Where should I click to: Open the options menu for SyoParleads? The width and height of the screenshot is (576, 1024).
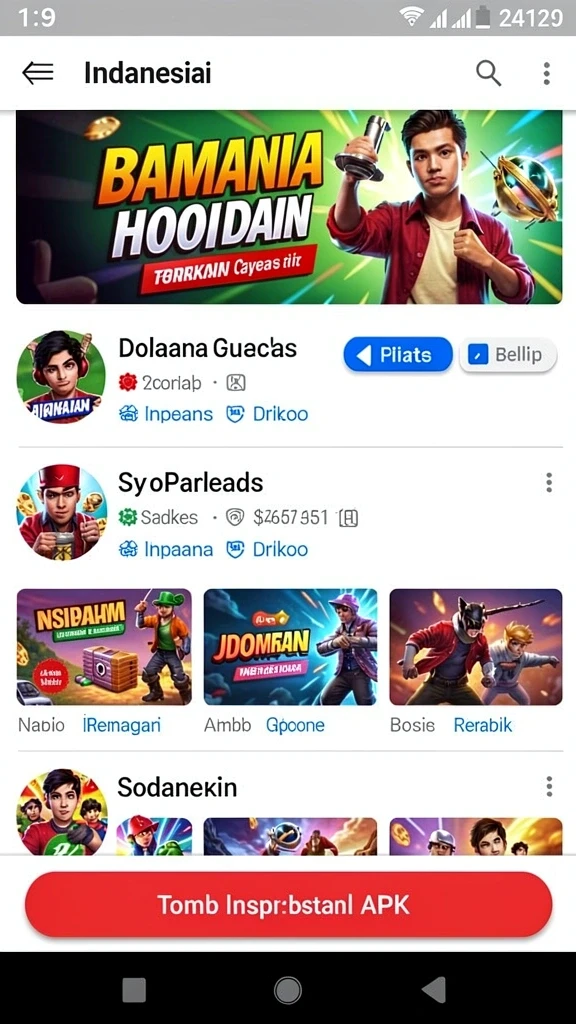pyautogui.click(x=549, y=483)
